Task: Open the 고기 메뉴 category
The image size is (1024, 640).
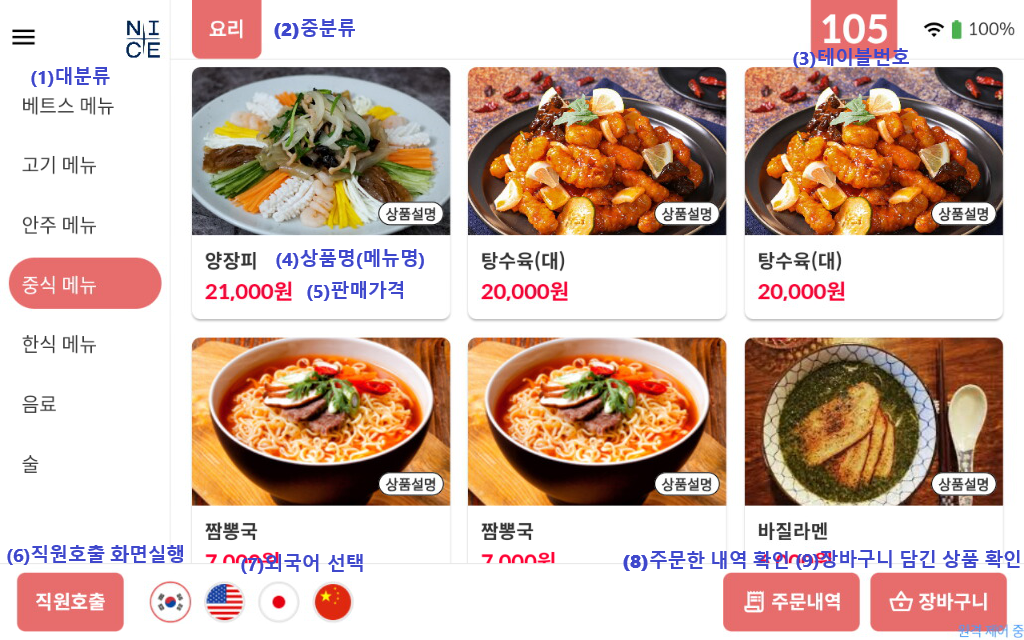Action: [x=59, y=165]
